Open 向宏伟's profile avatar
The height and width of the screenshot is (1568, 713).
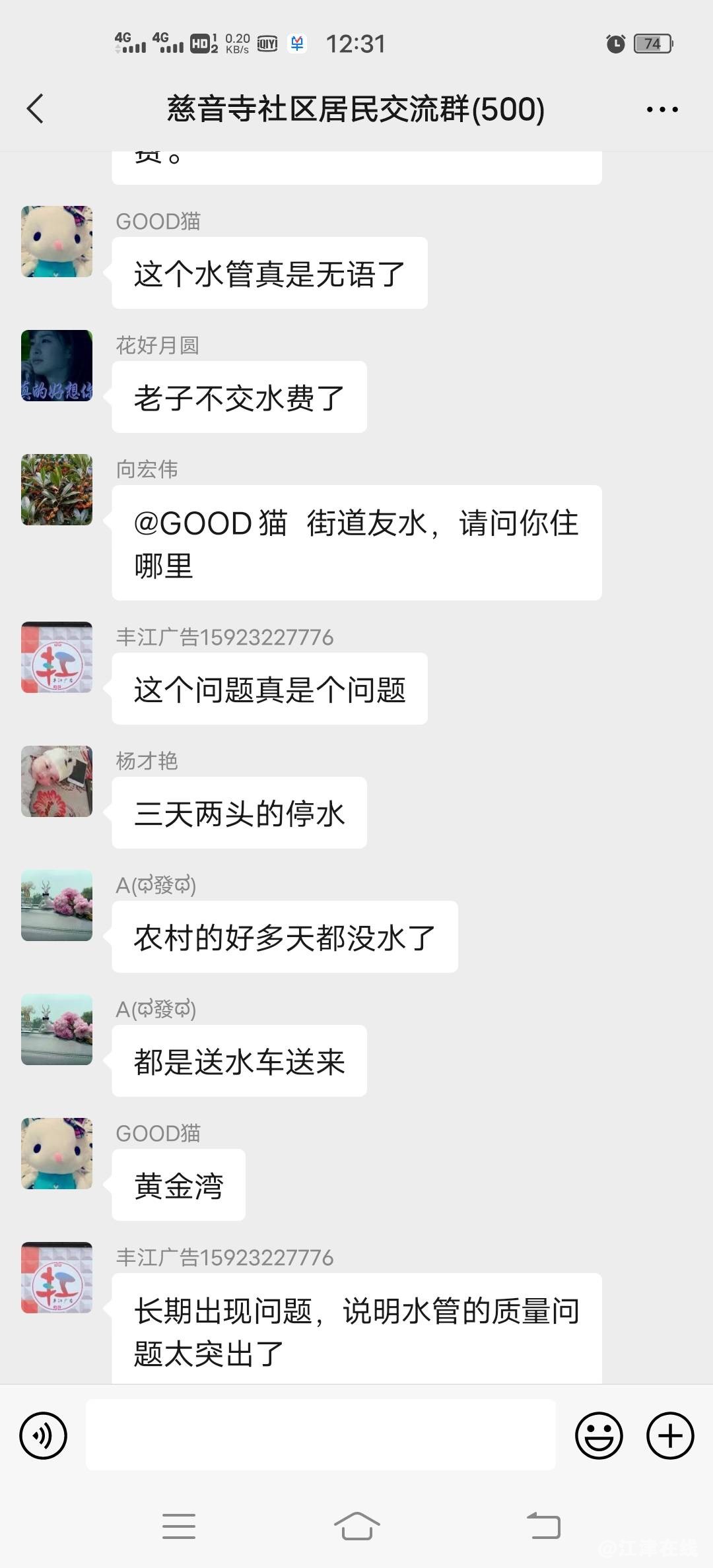click(x=57, y=490)
